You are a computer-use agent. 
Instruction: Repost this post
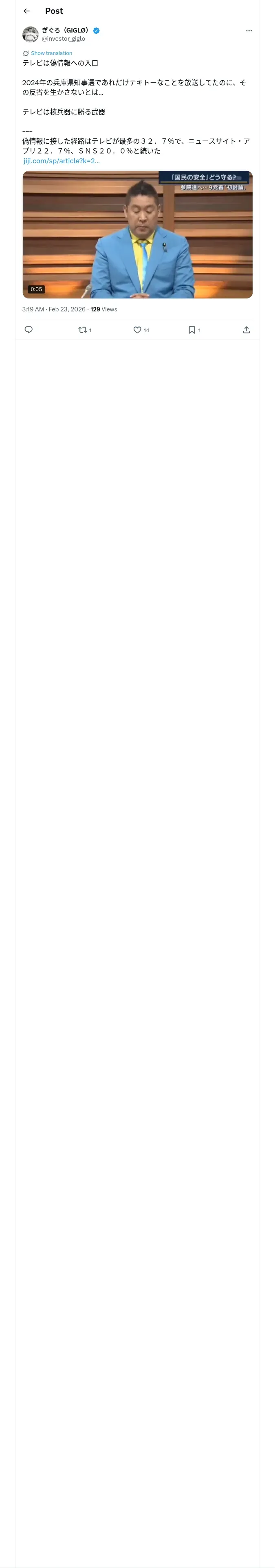click(85, 330)
